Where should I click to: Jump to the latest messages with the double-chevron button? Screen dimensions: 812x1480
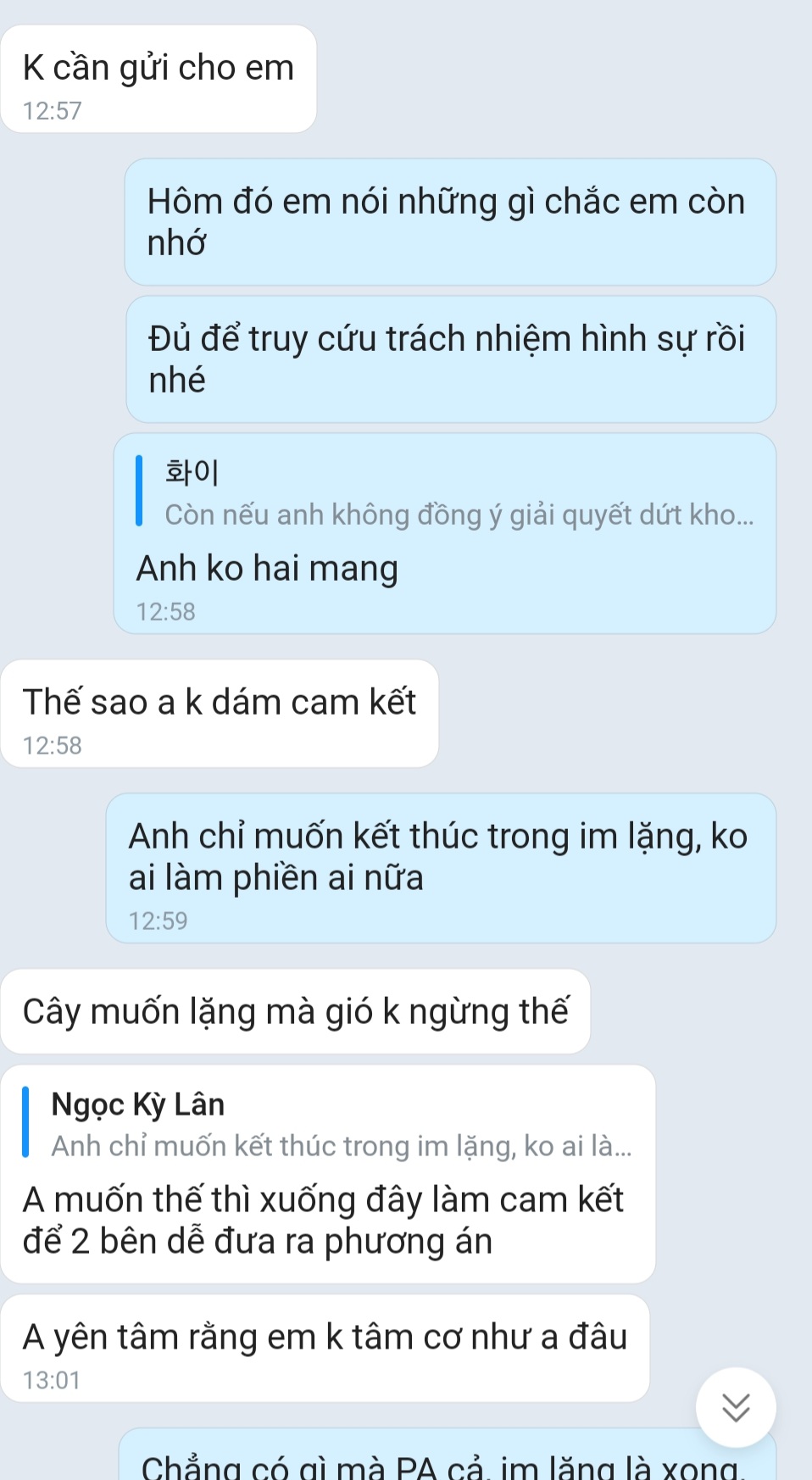coord(735,1407)
